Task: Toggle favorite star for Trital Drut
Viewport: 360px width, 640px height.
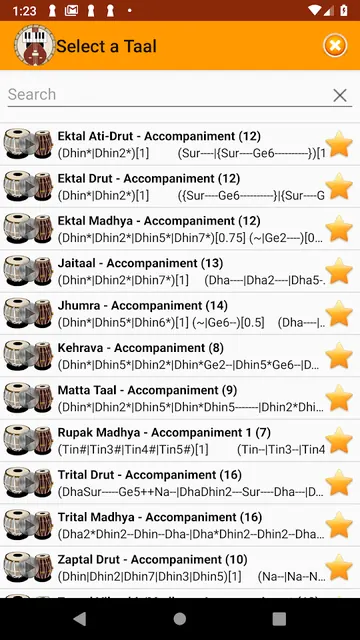Action: [x=339, y=482]
